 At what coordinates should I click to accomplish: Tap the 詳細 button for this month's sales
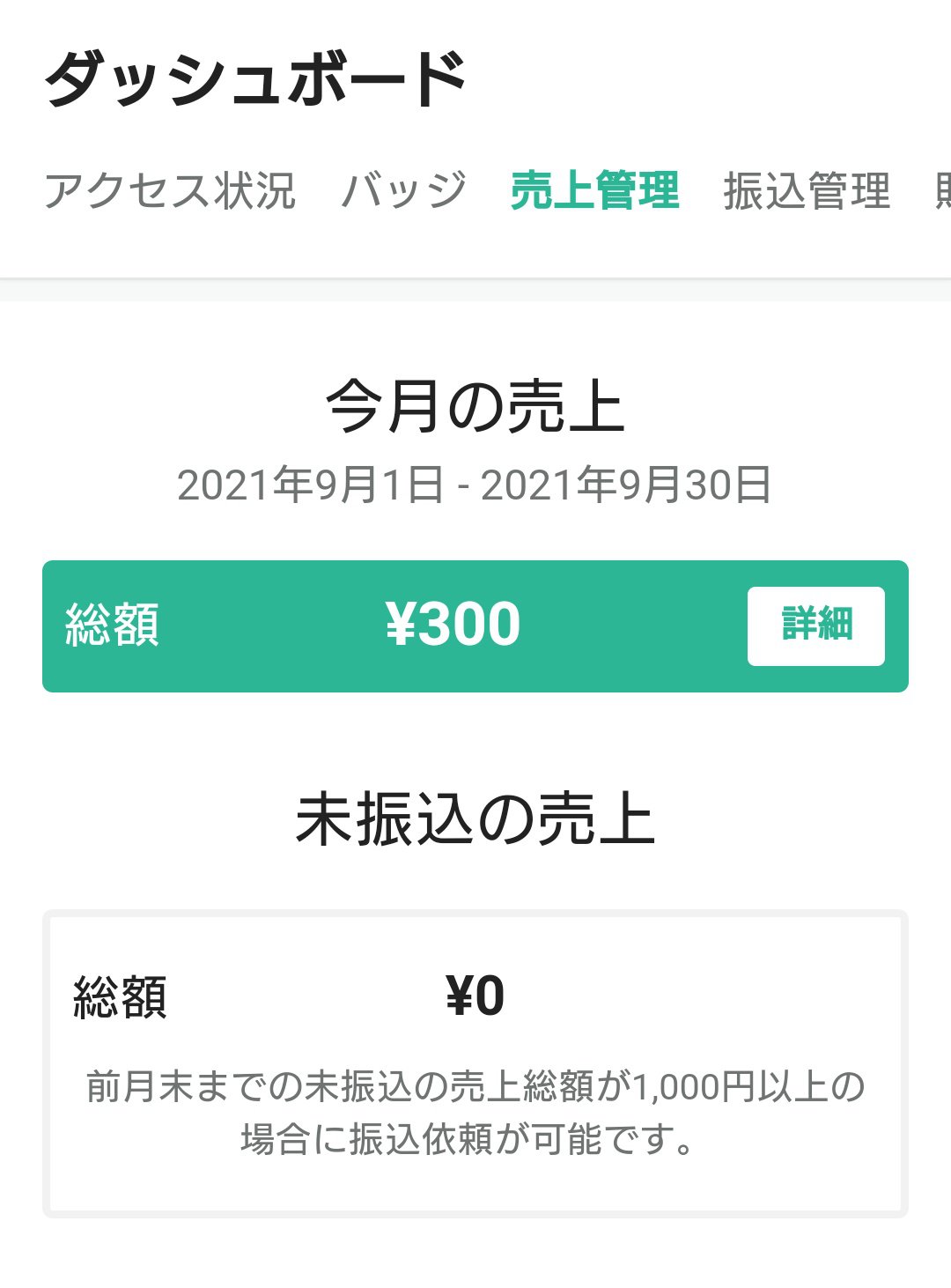coord(815,625)
